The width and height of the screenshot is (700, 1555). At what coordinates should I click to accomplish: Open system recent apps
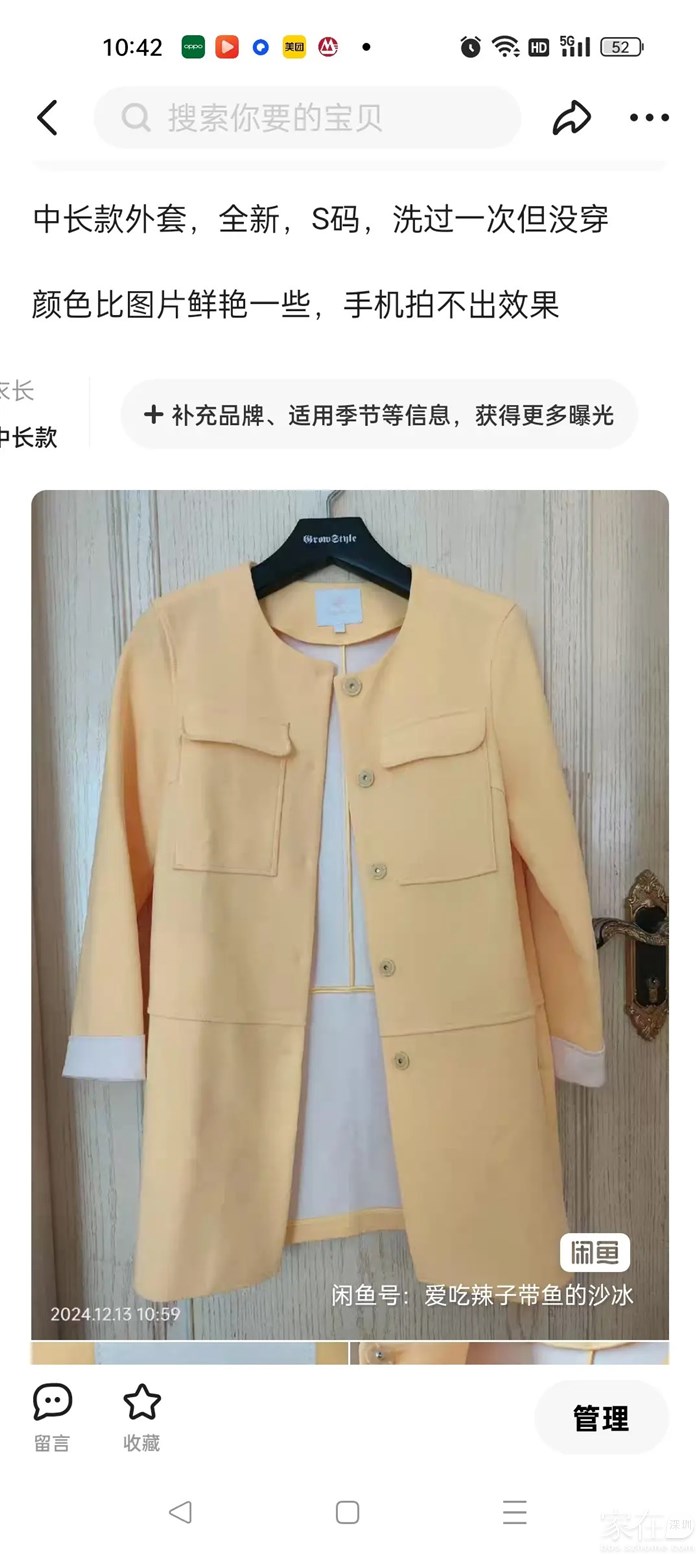point(514,1512)
